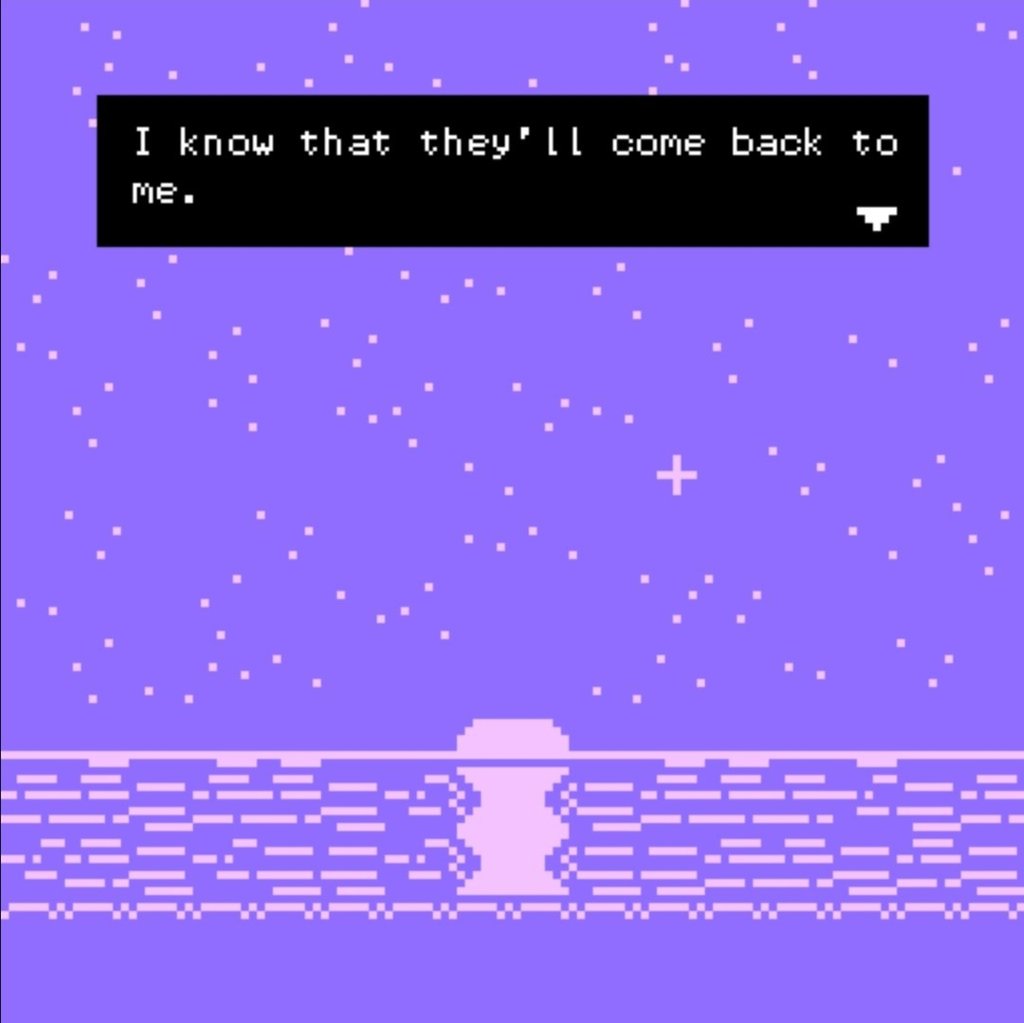The height and width of the screenshot is (1023, 1024).
Task: Tap the dialog's continue arrow
Action: coord(877,217)
